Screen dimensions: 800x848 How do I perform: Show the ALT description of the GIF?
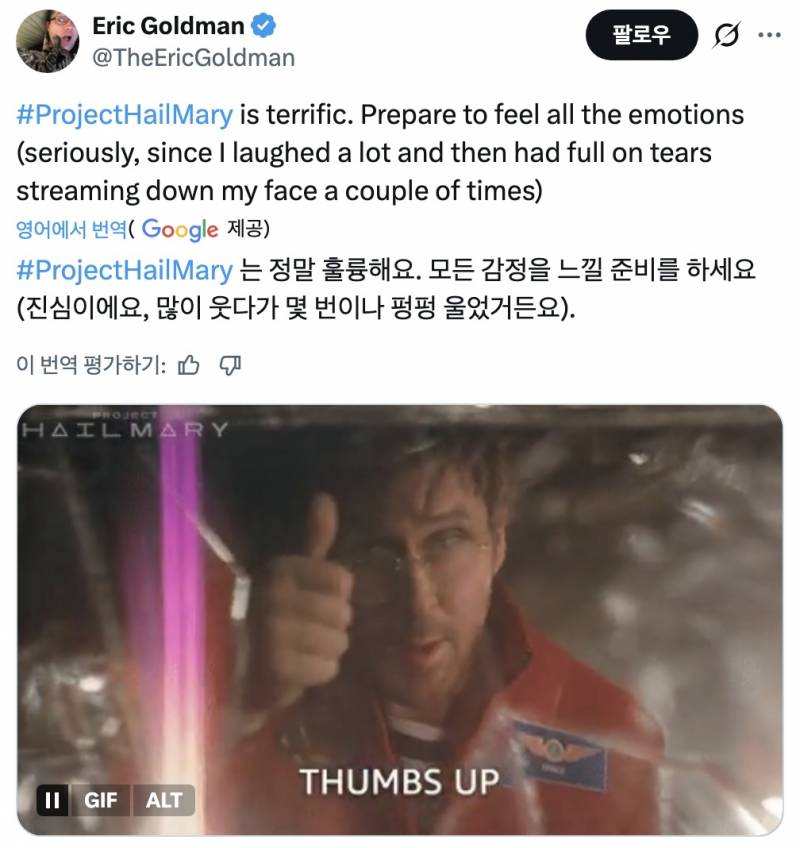tap(164, 800)
